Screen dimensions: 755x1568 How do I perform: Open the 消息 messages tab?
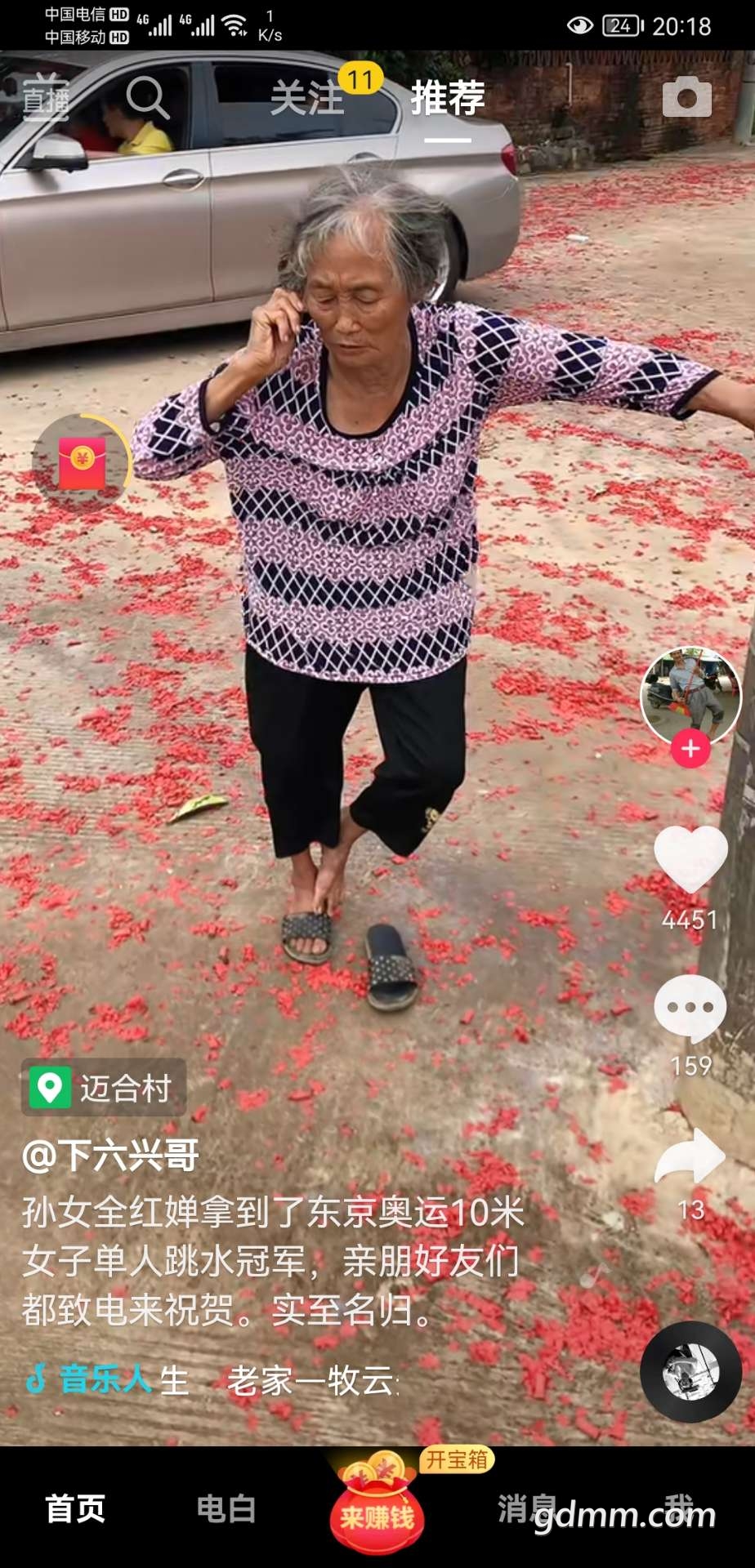[x=528, y=1508]
